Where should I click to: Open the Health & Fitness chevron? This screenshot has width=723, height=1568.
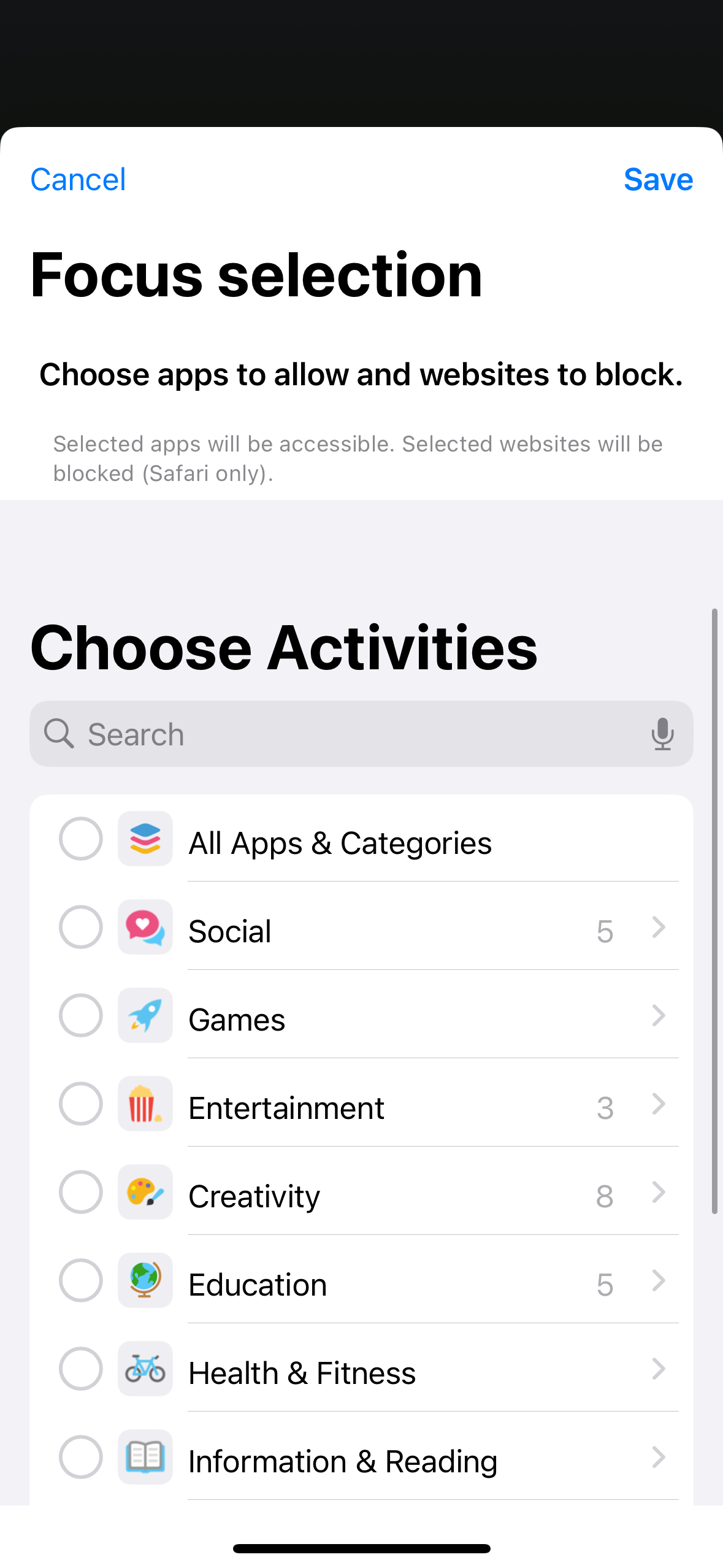(658, 1369)
